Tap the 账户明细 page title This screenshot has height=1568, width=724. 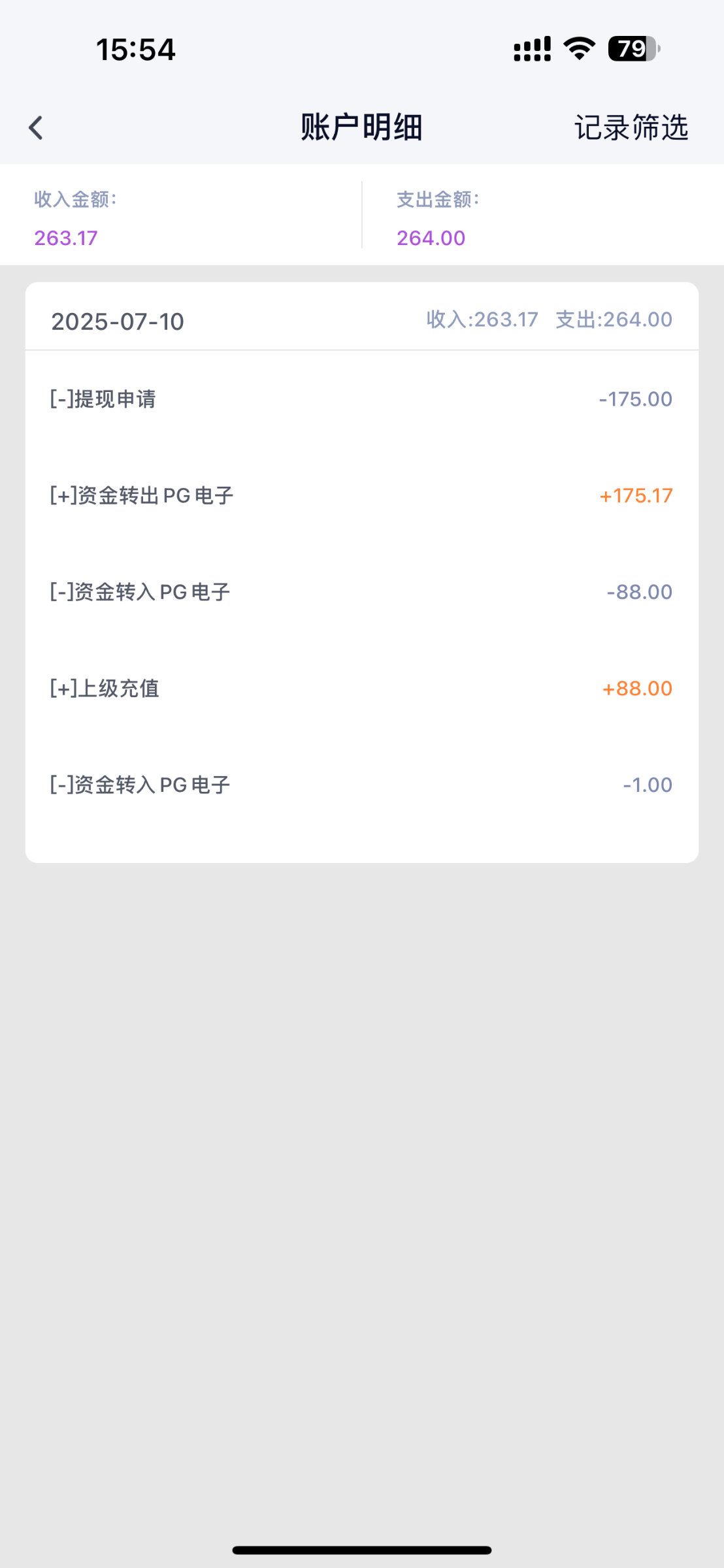click(361, 128)
